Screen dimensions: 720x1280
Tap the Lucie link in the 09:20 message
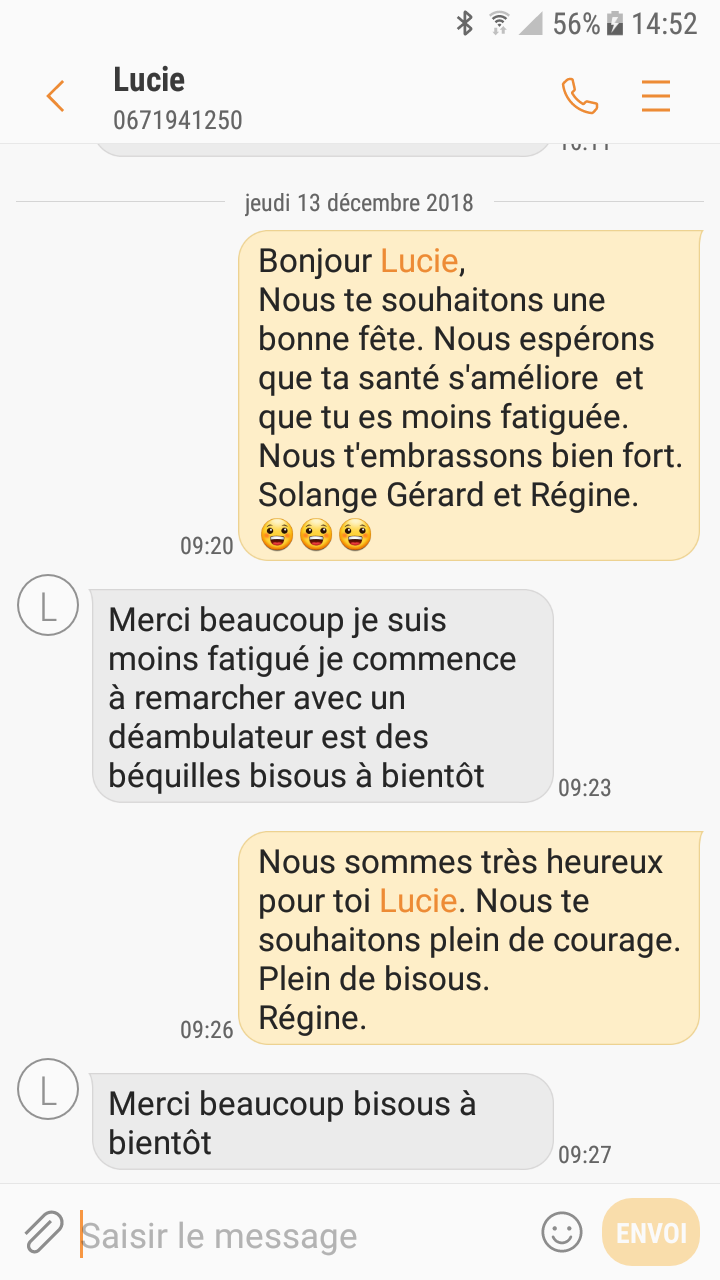(x=419, y=261)
